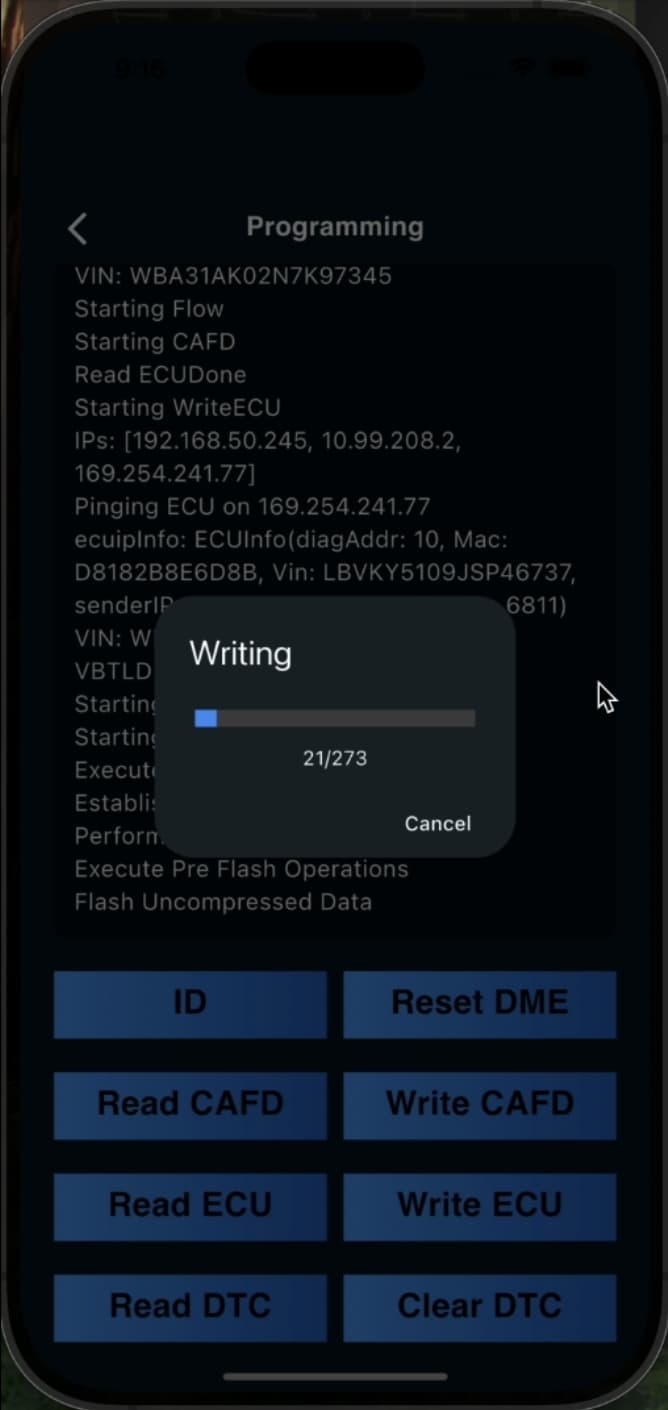
Task: Tap the Reset DME button
Action: pos(480,1003)
